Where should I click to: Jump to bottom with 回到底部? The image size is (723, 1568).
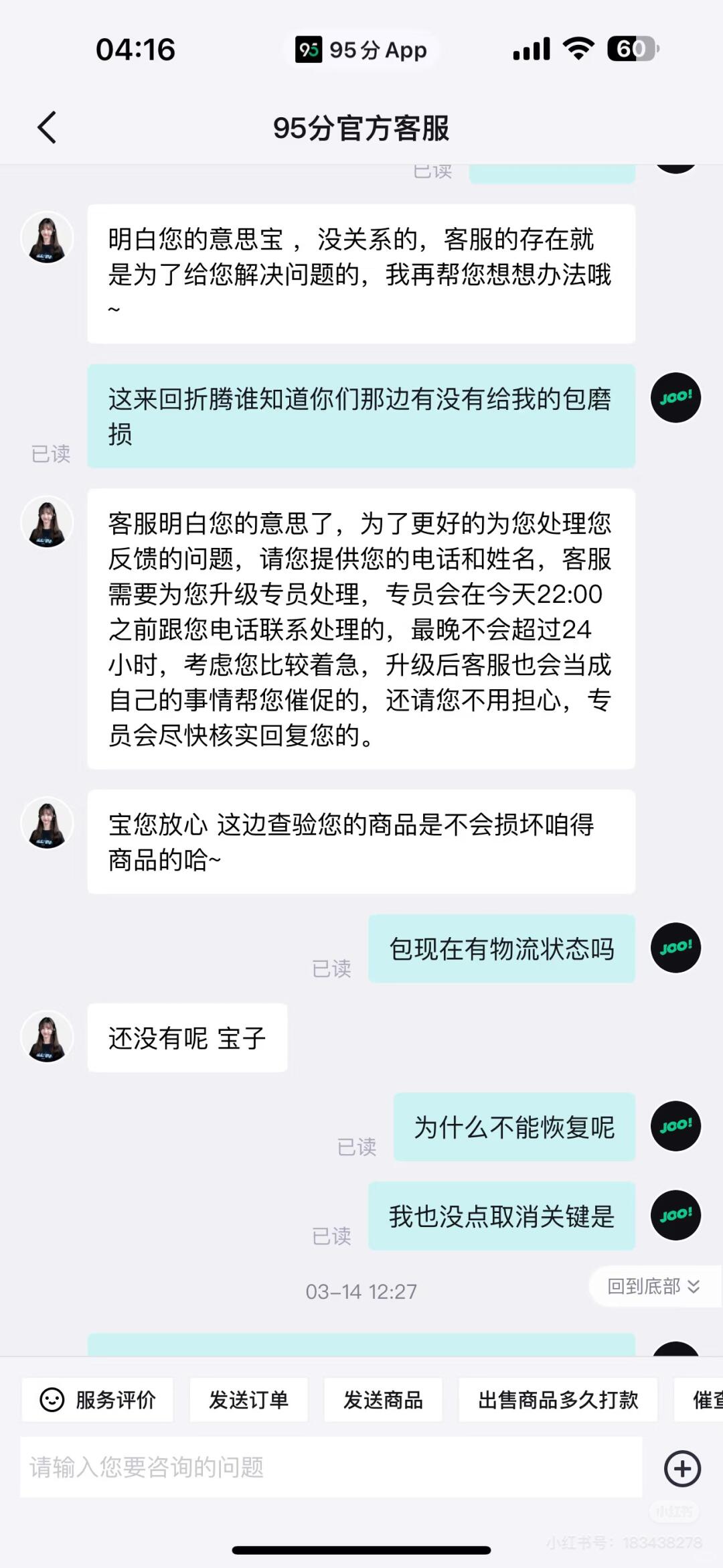653,1286
